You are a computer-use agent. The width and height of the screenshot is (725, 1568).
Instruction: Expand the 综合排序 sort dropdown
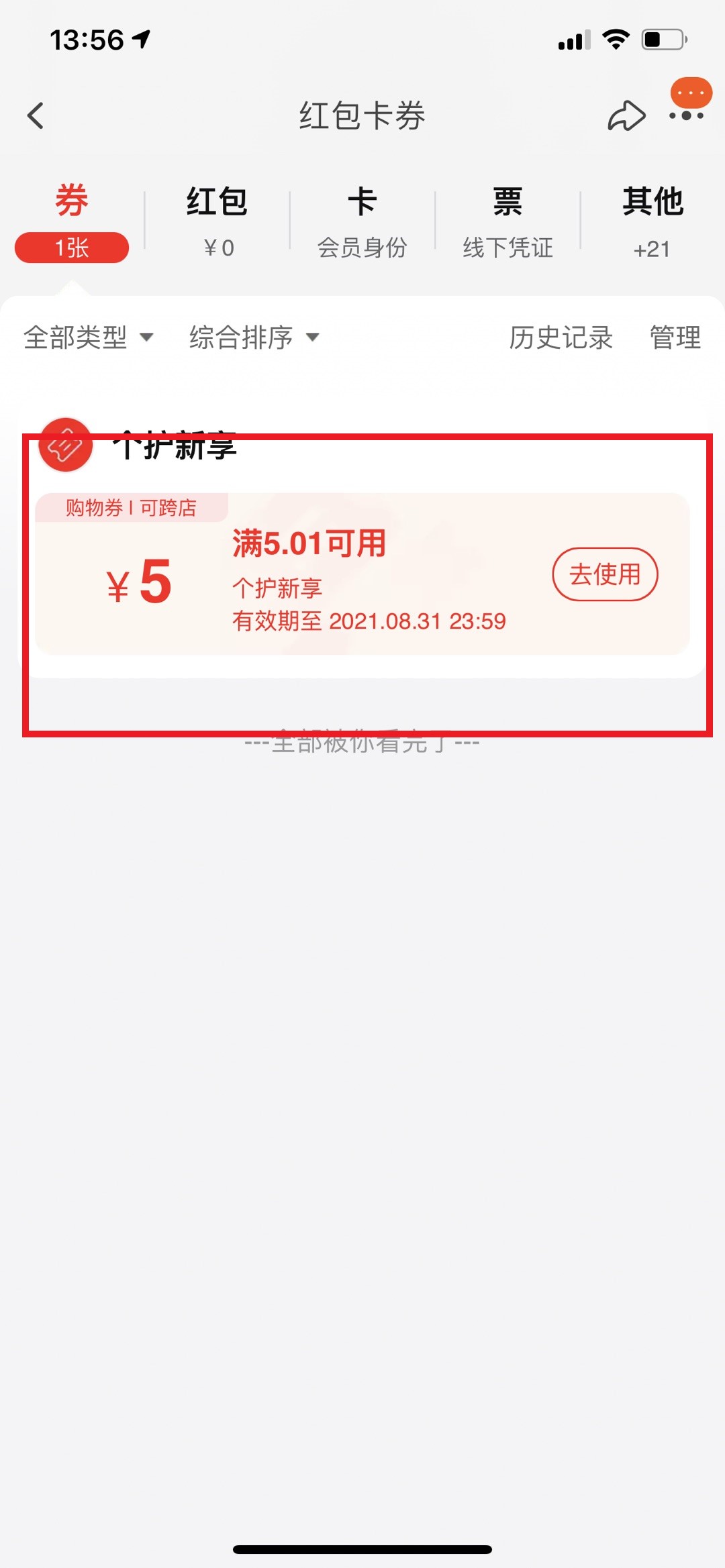(254, 337)
